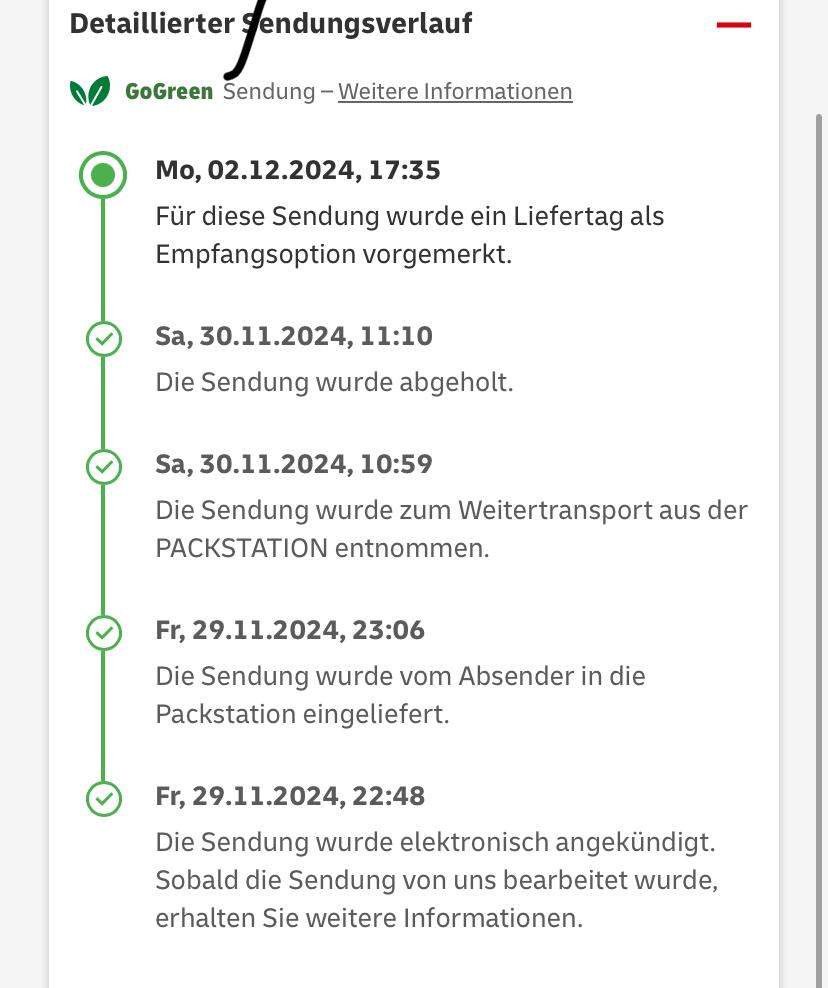
Task: Select the Mo, 02.12.2024, 17:35 timeline entry
Action: tap(298, 169)
